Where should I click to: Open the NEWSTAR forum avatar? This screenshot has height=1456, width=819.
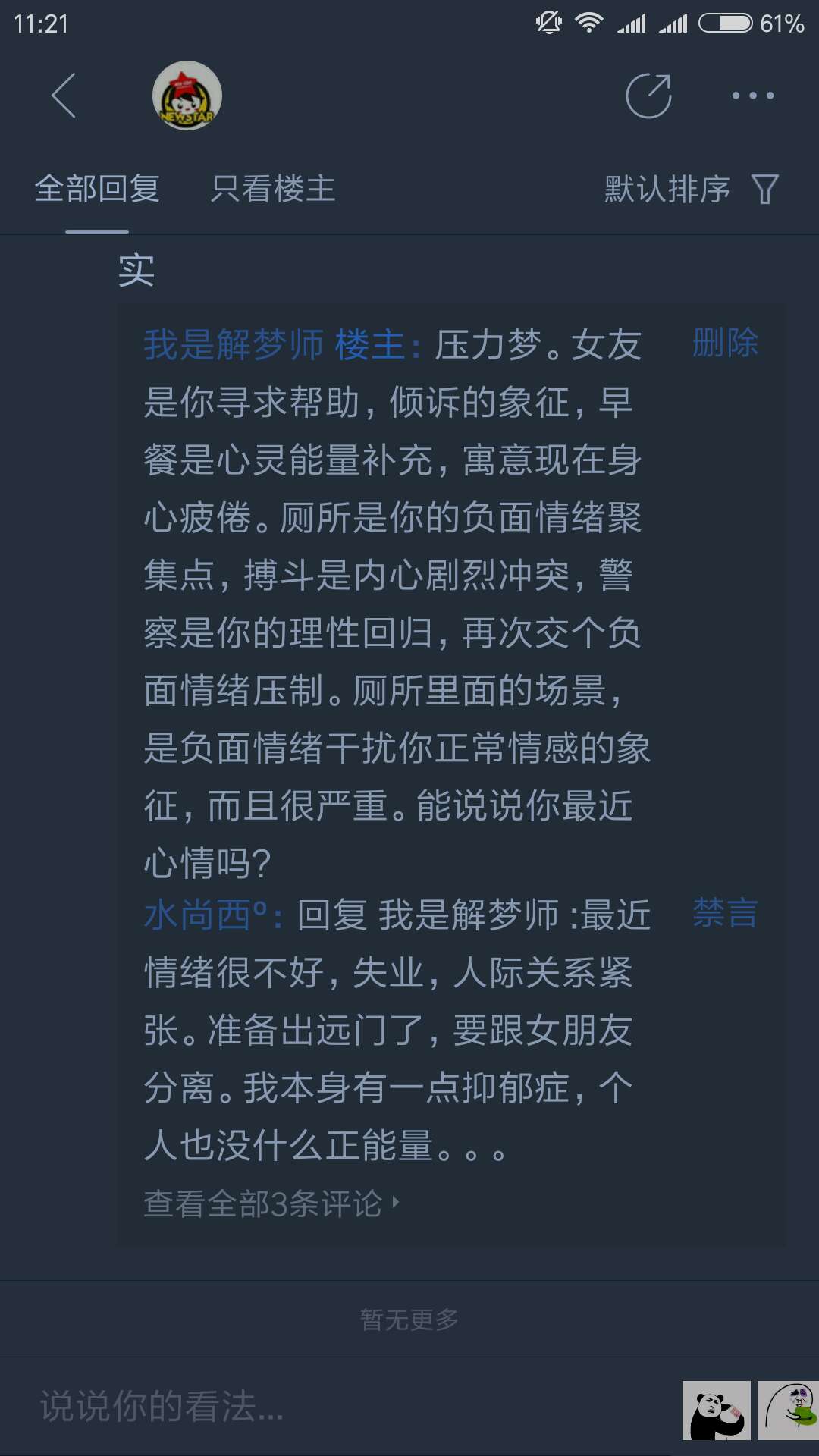pyautogui.click(x=187, y=96)
